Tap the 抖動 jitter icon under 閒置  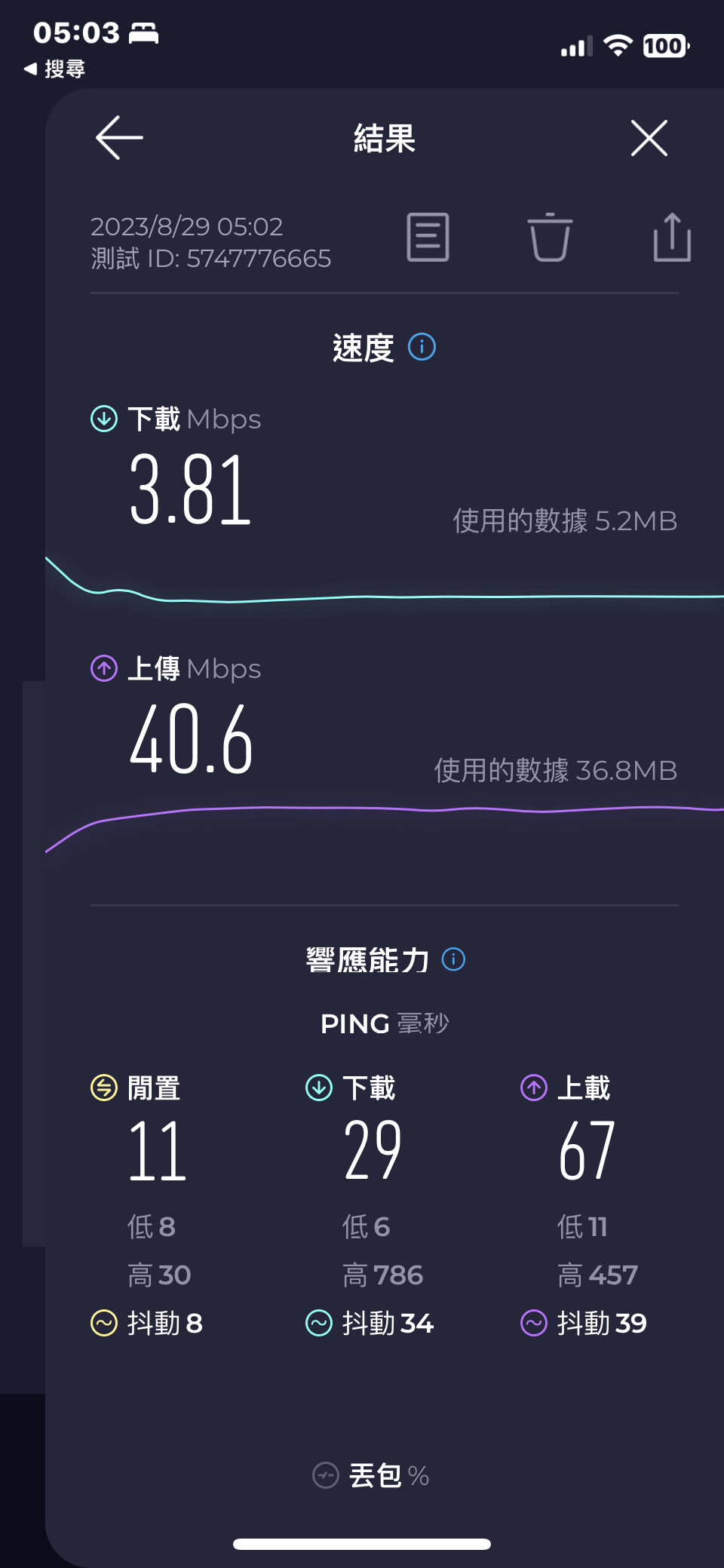tap(103, 1324)
